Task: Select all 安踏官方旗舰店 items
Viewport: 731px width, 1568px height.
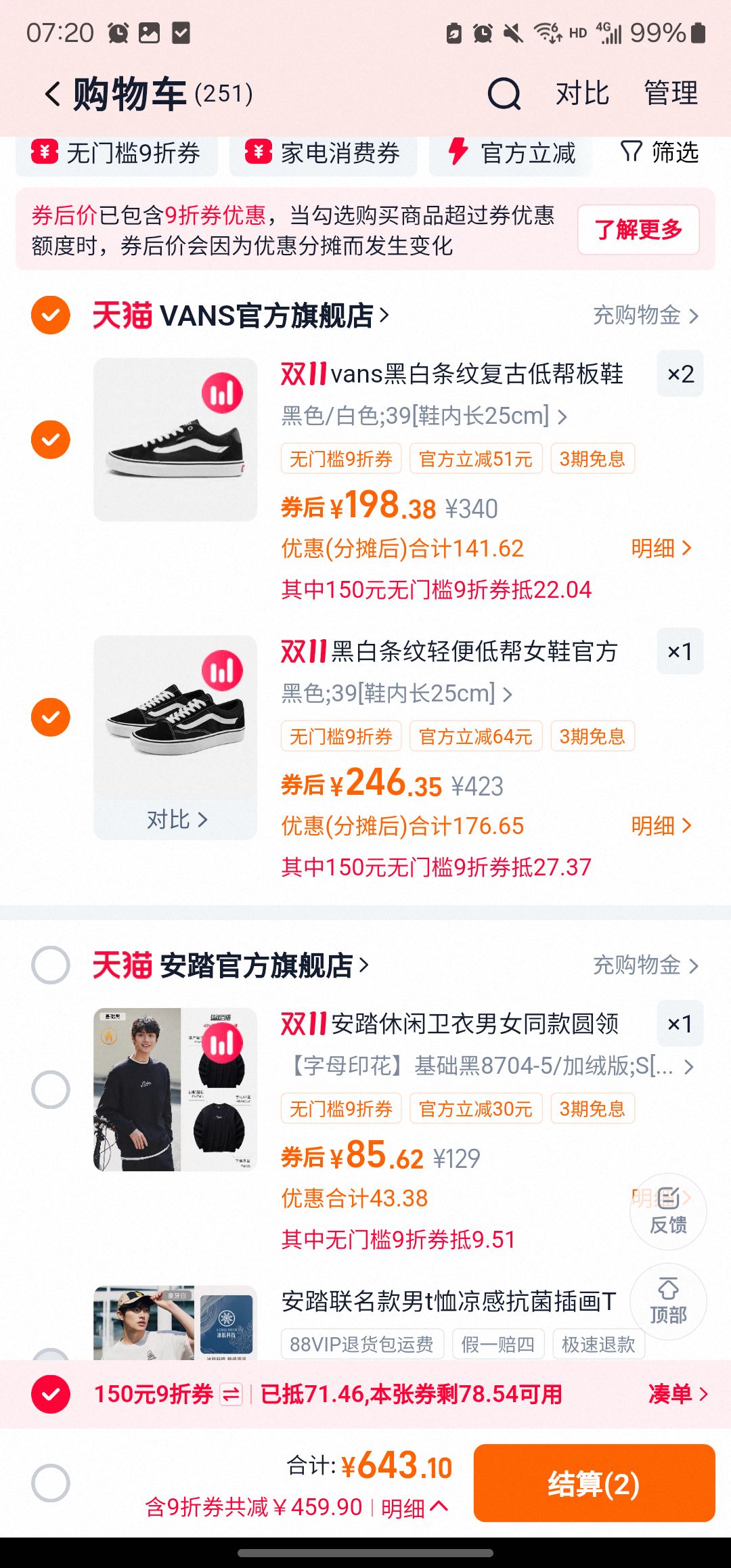Action: [51, 965]
